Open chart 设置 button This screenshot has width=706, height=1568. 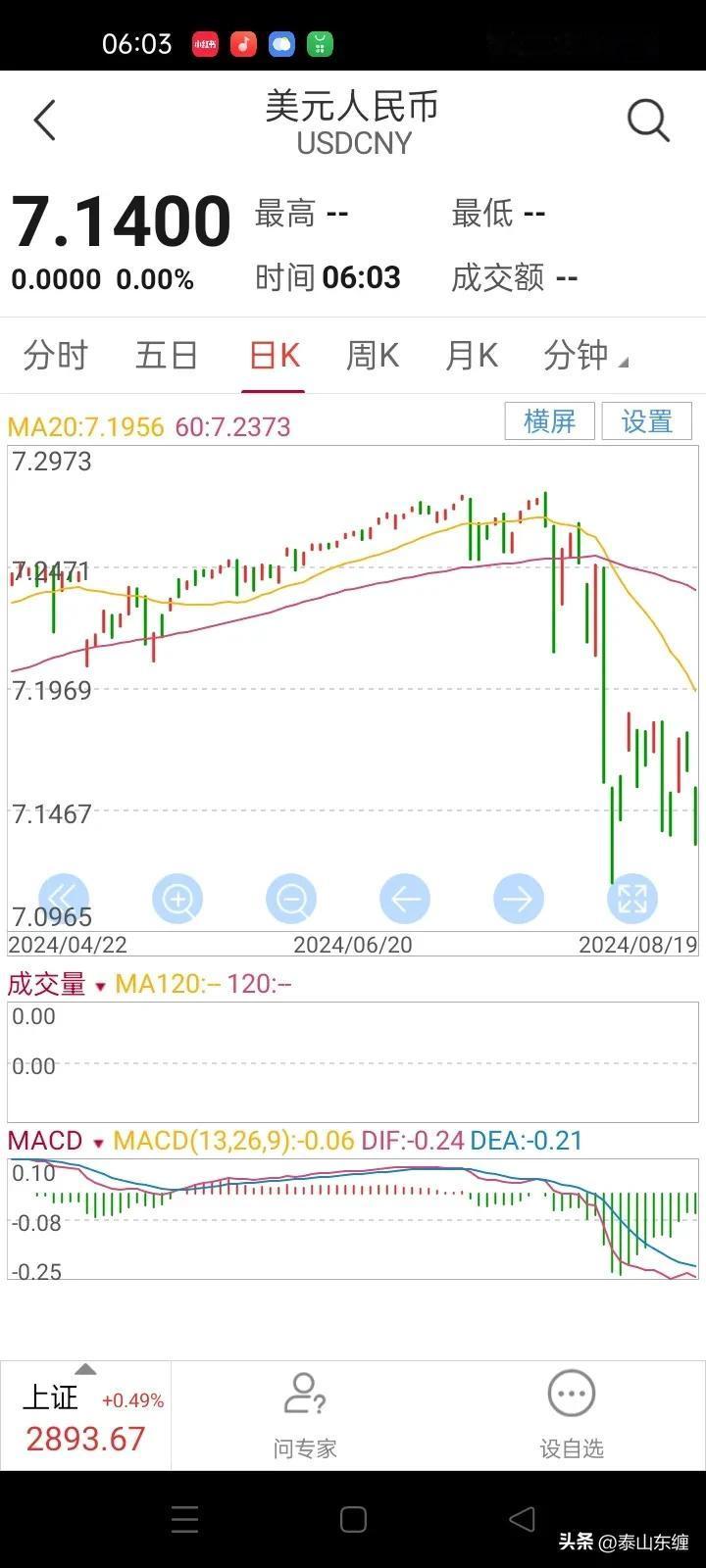647,420
